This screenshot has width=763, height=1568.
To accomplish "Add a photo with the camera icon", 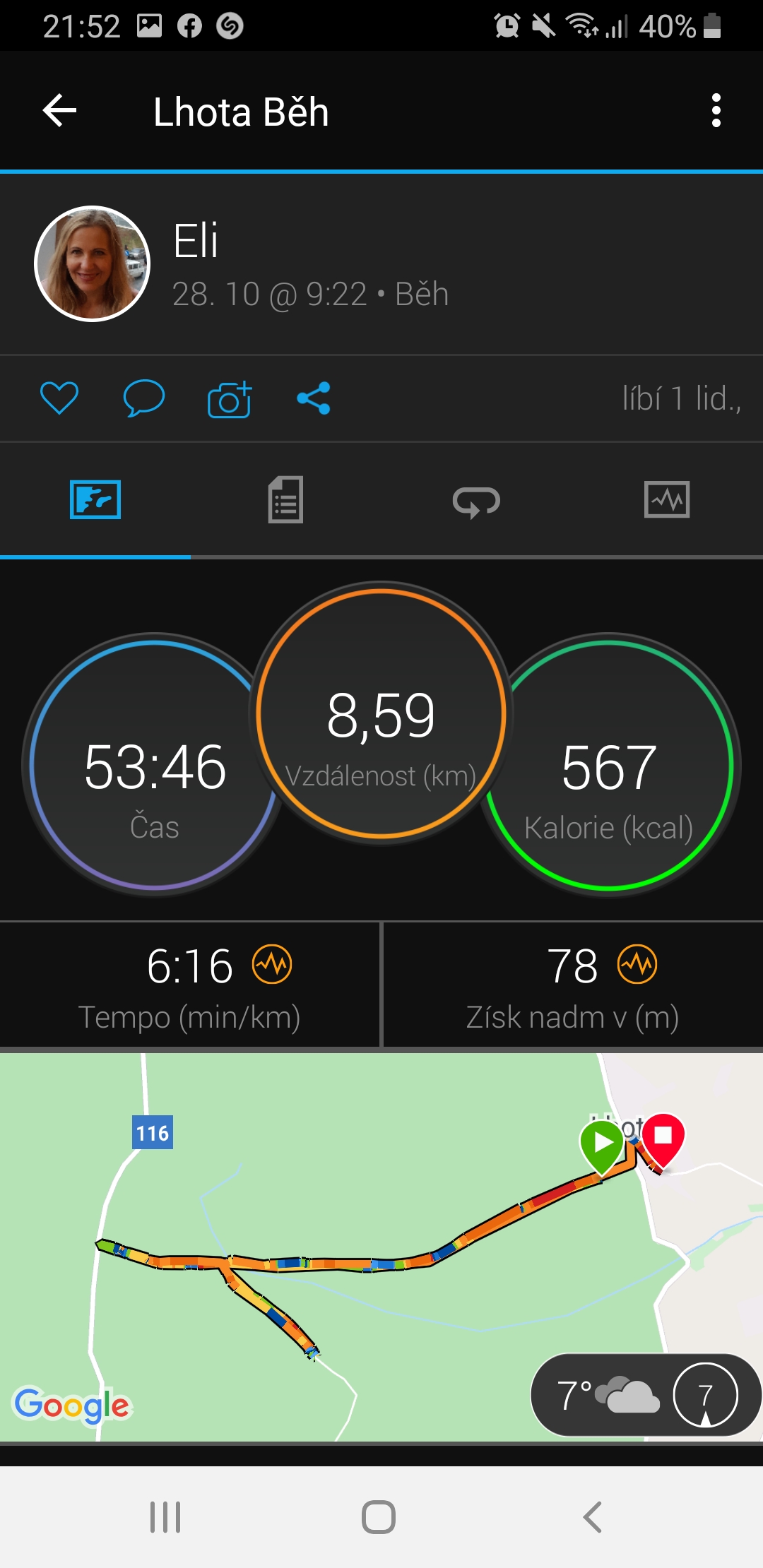I will click(230, 399).
